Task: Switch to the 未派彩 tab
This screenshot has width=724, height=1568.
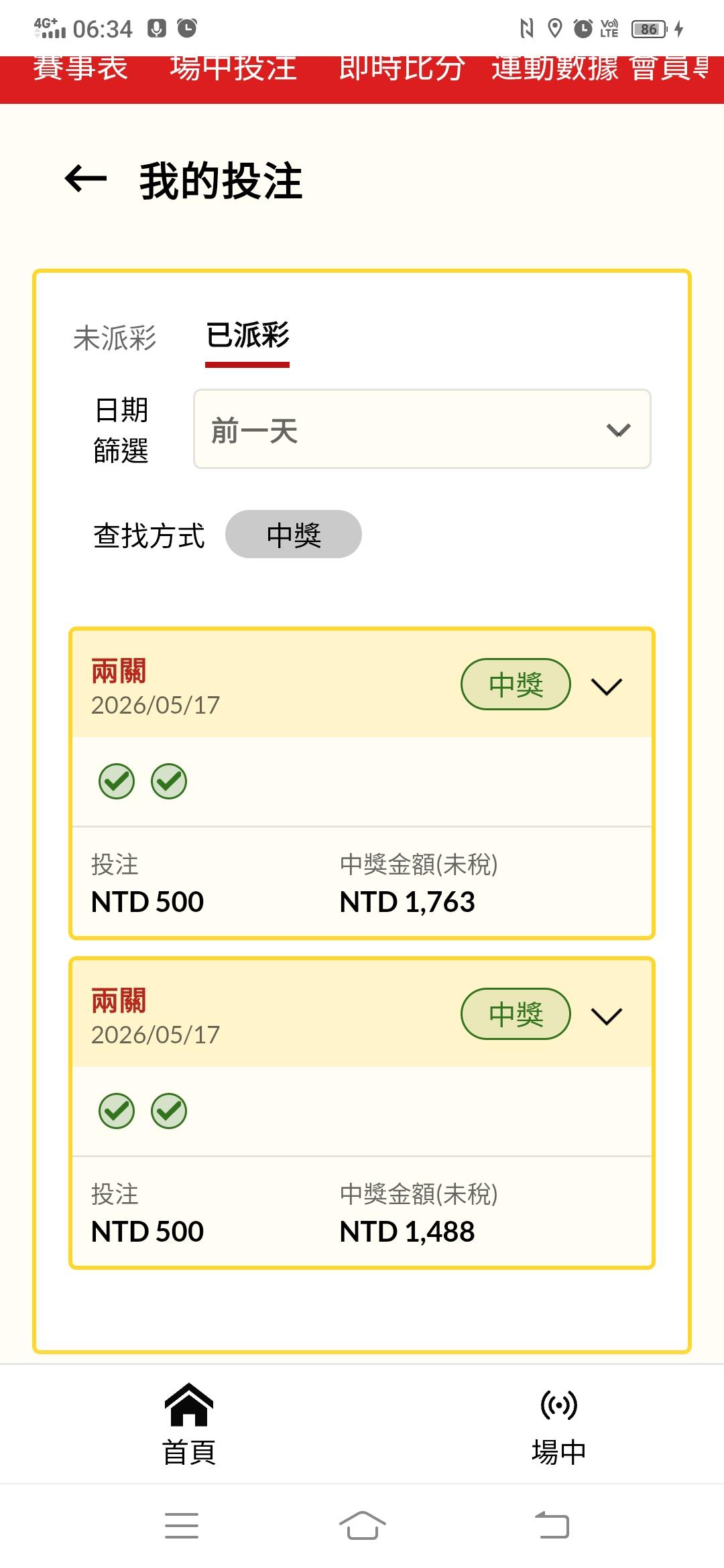Action: [115, 338]
